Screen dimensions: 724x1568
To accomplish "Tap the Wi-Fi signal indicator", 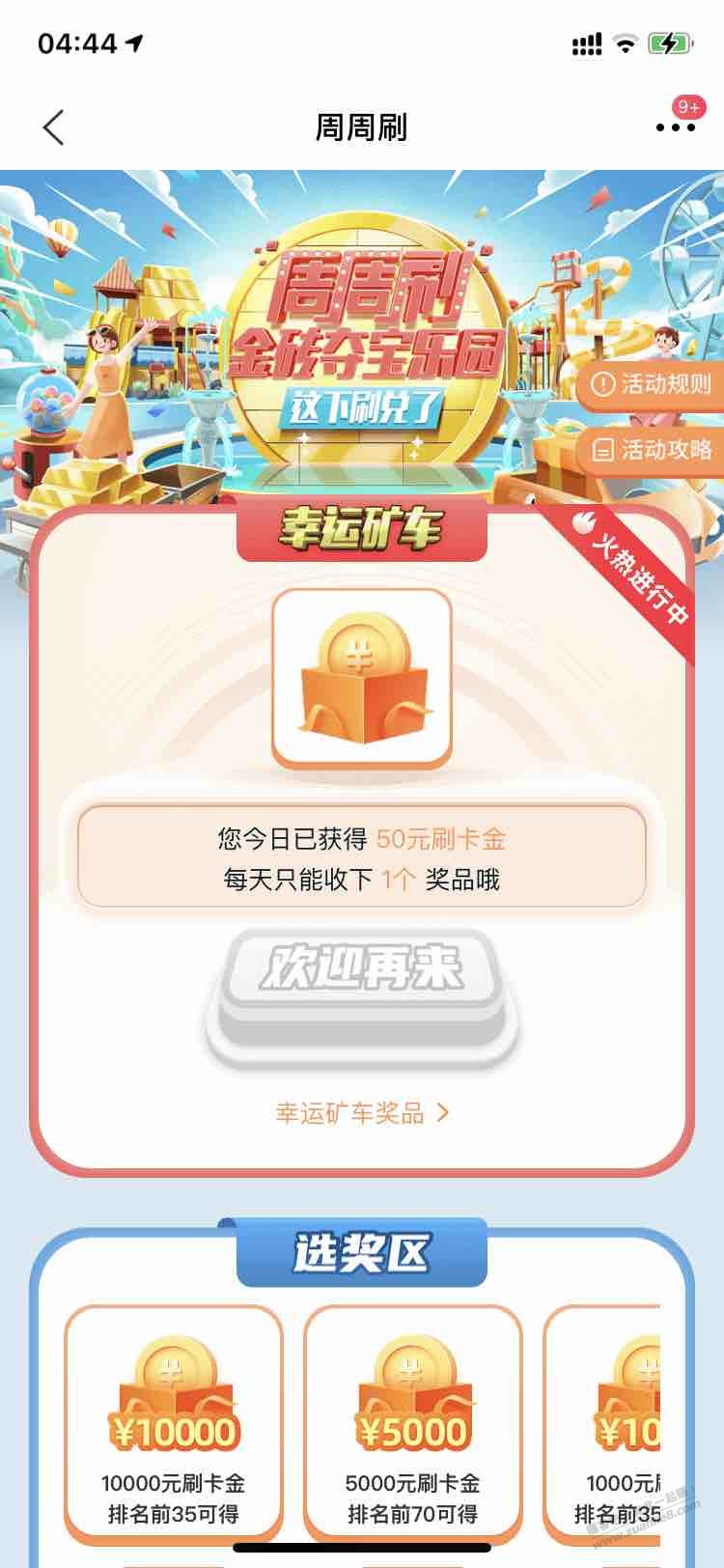I will coord(627,42).
